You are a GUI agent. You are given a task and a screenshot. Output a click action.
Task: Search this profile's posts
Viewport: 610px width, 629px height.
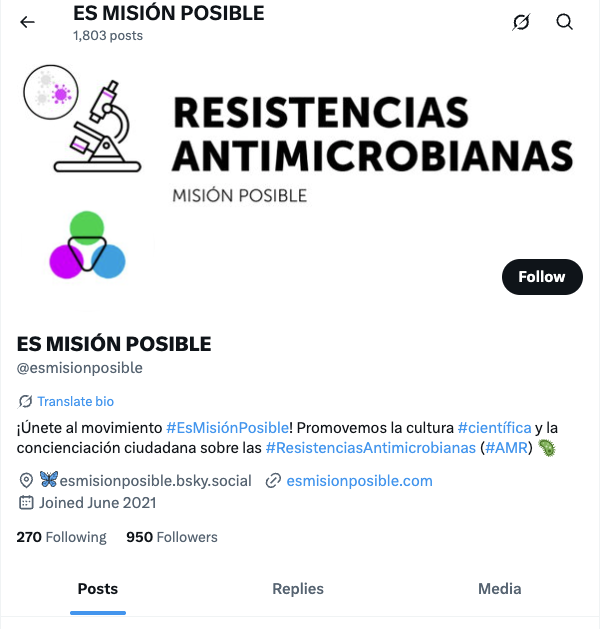point(565,22)
